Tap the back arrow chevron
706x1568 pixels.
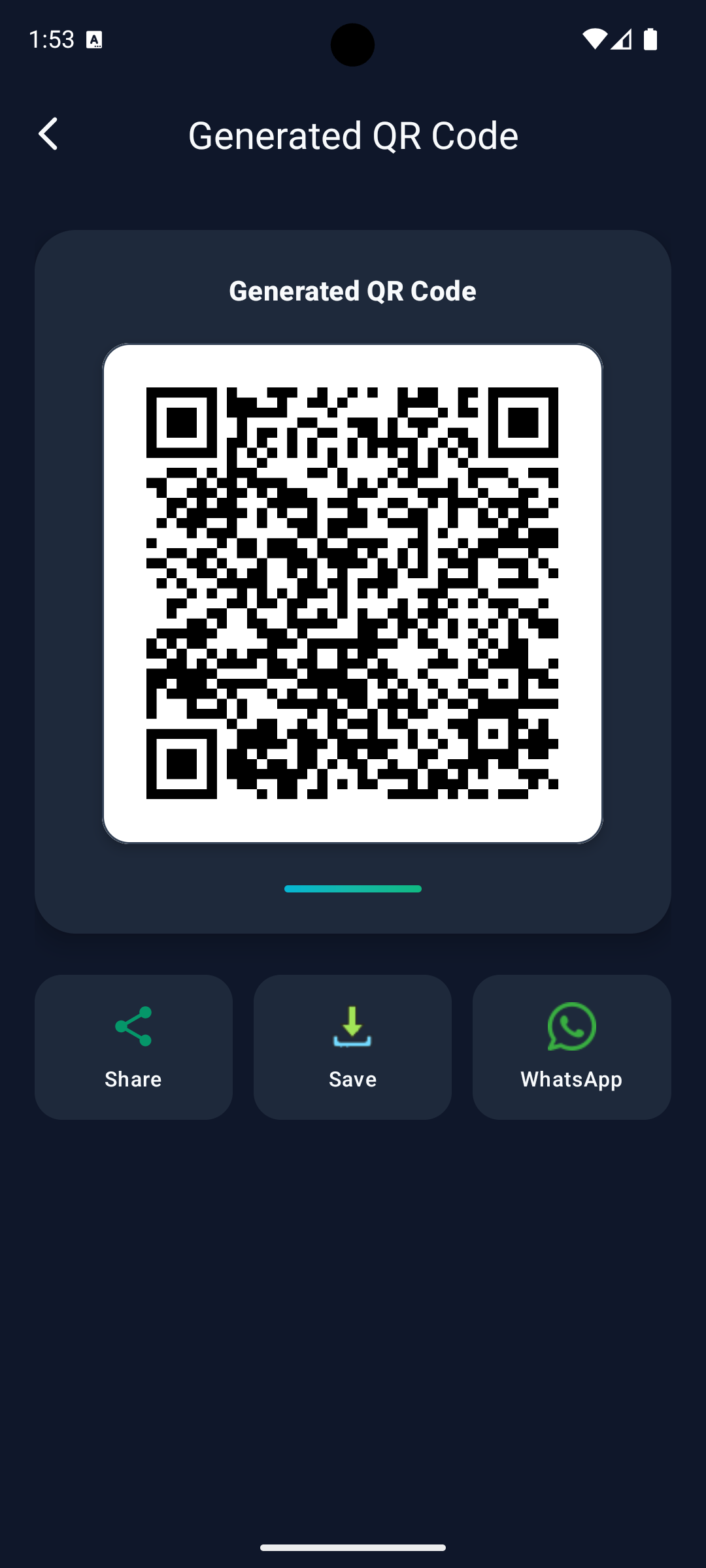point(49,134)
